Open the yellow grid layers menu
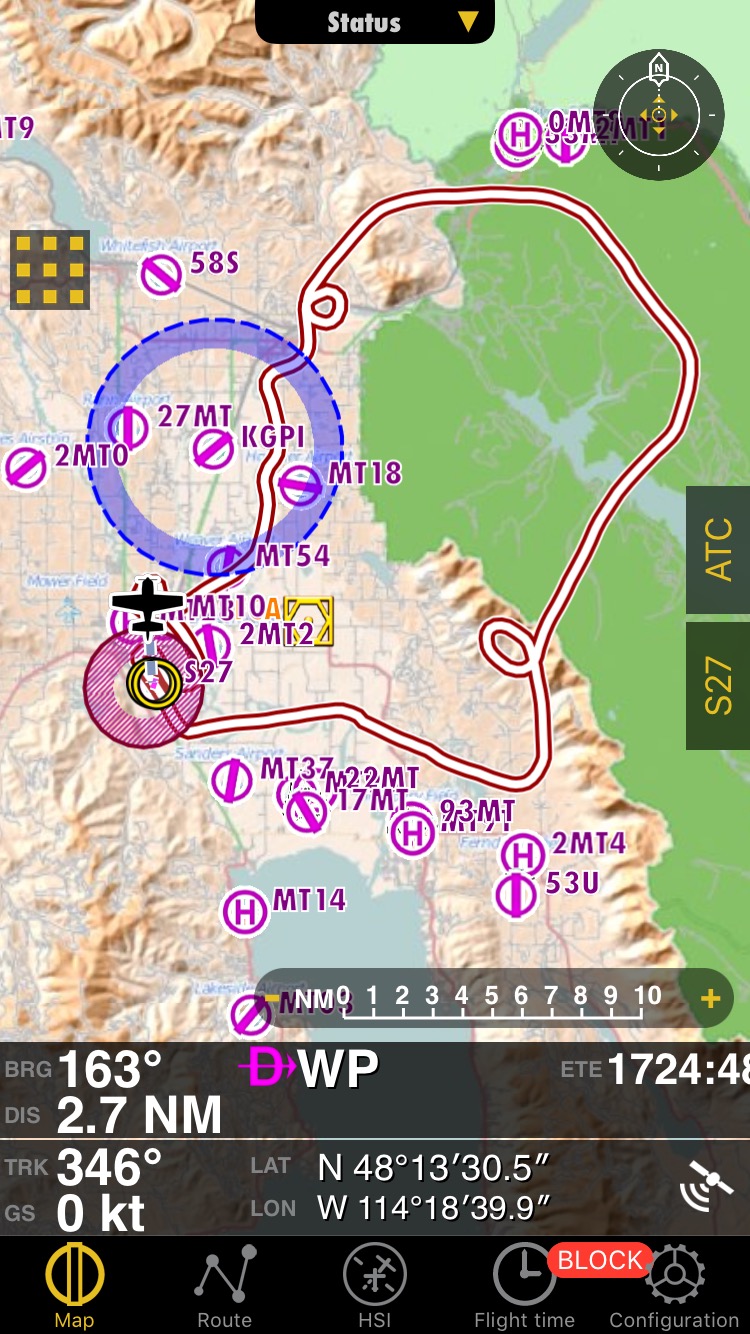 (50, 270)
